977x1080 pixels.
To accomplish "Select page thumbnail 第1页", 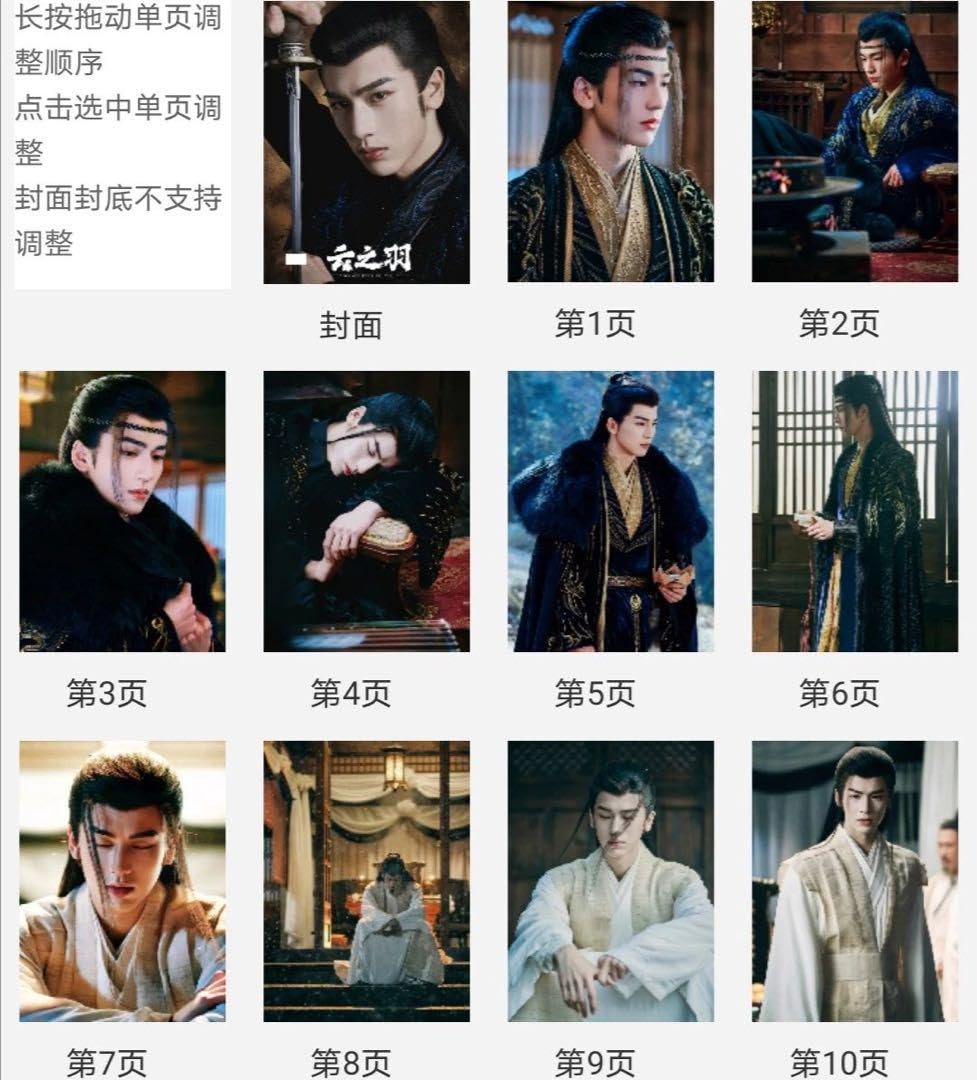I will (610, 142).
